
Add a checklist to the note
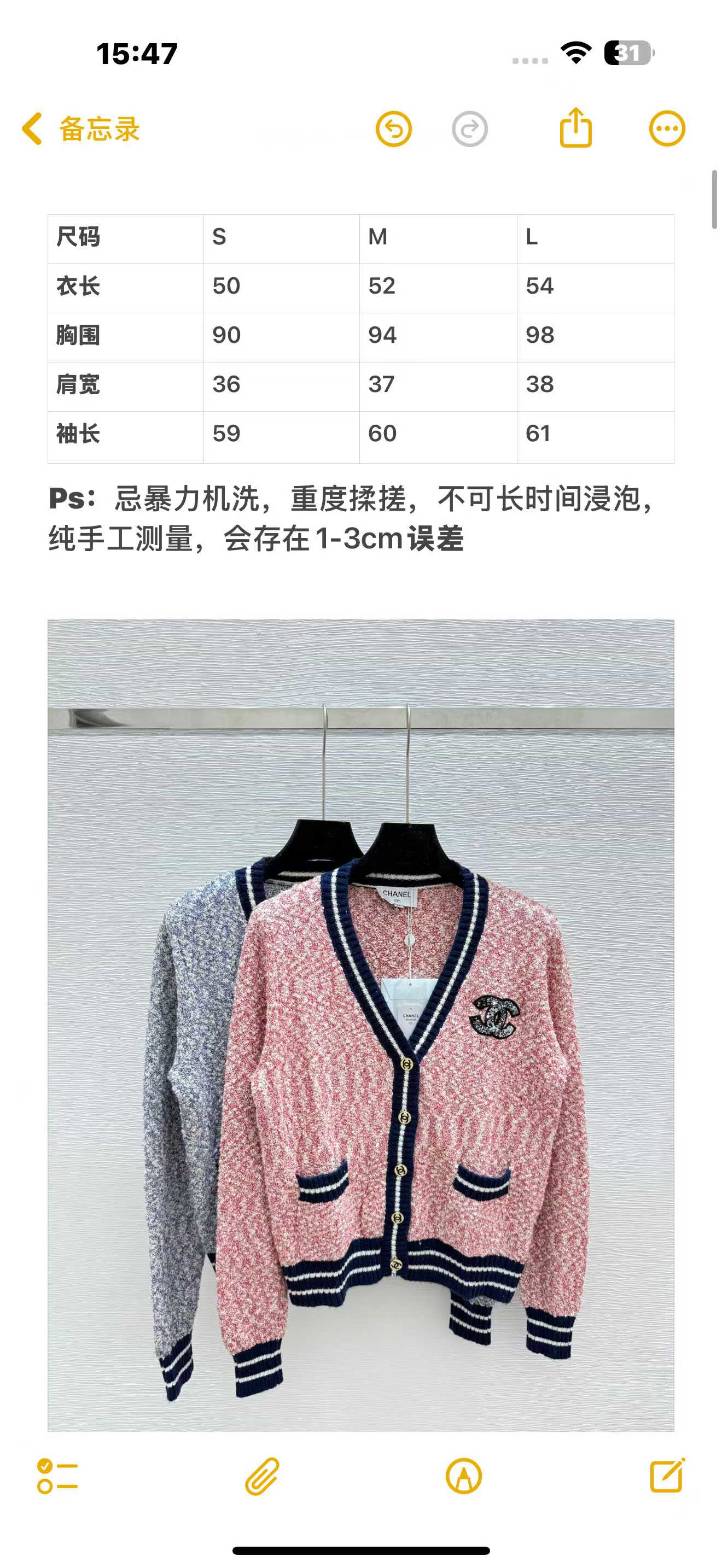point(57,1476)
